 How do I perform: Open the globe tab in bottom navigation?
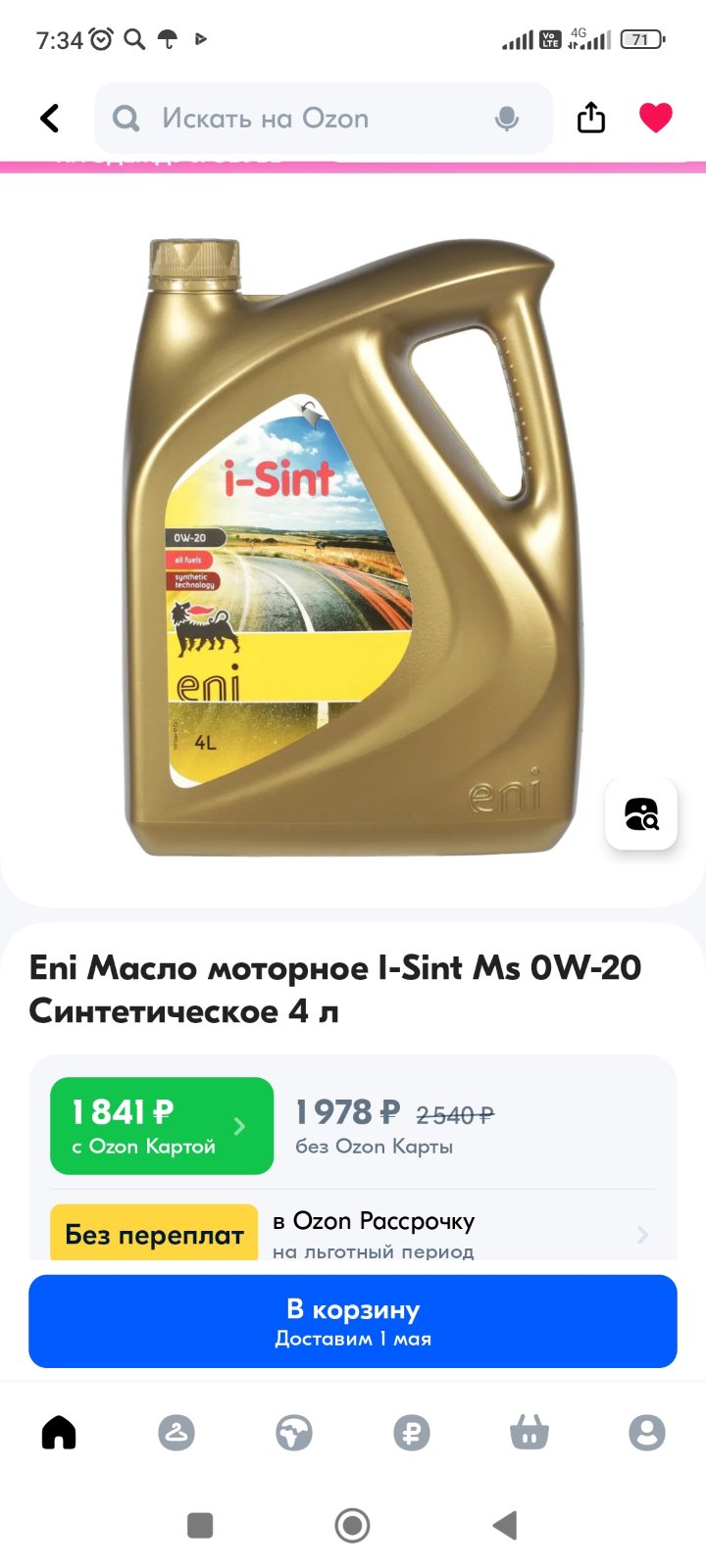pos(294,1433)
